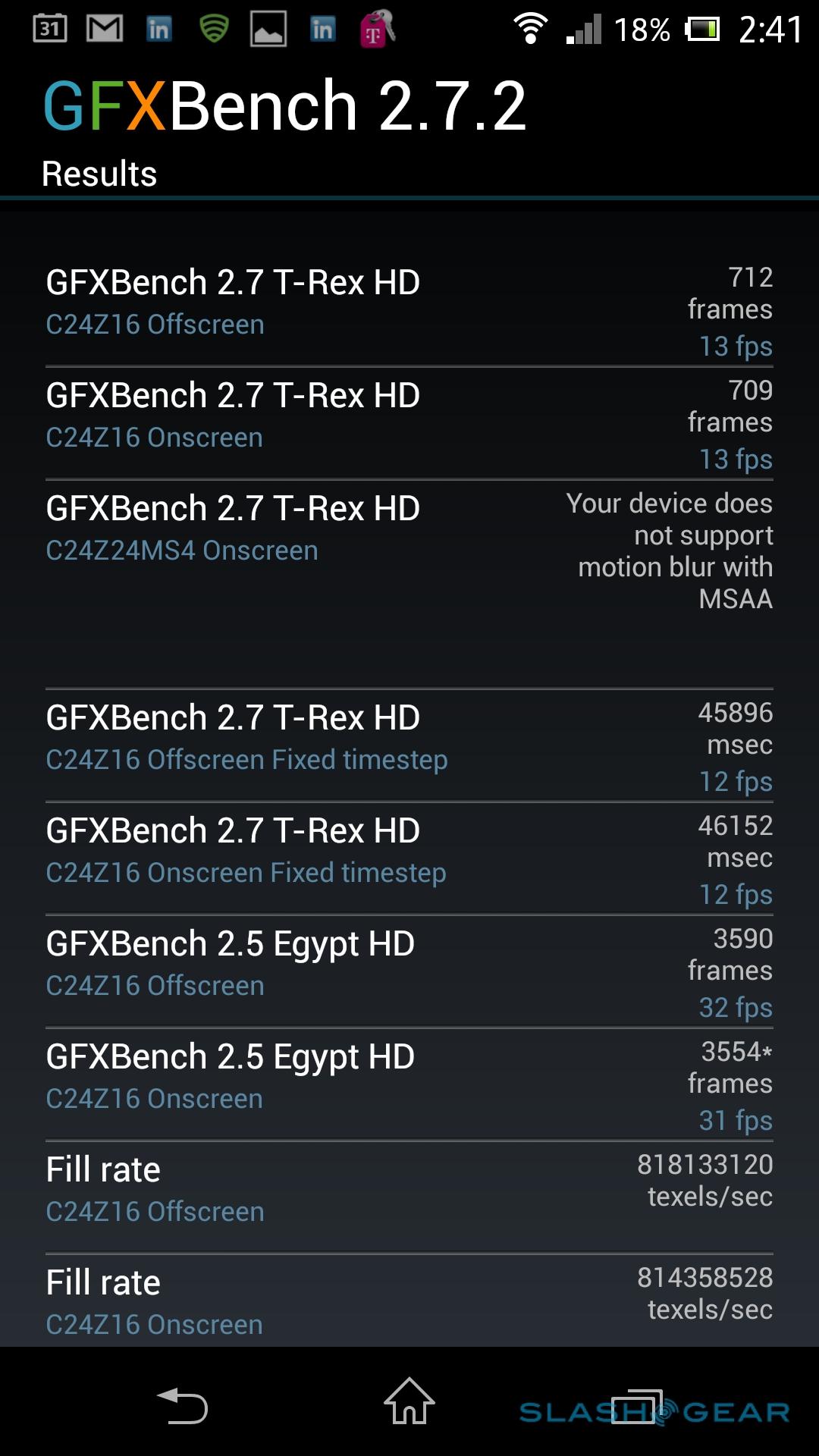Open Egypt HD C24Z16 Onscreen result

coord(409,1084)
